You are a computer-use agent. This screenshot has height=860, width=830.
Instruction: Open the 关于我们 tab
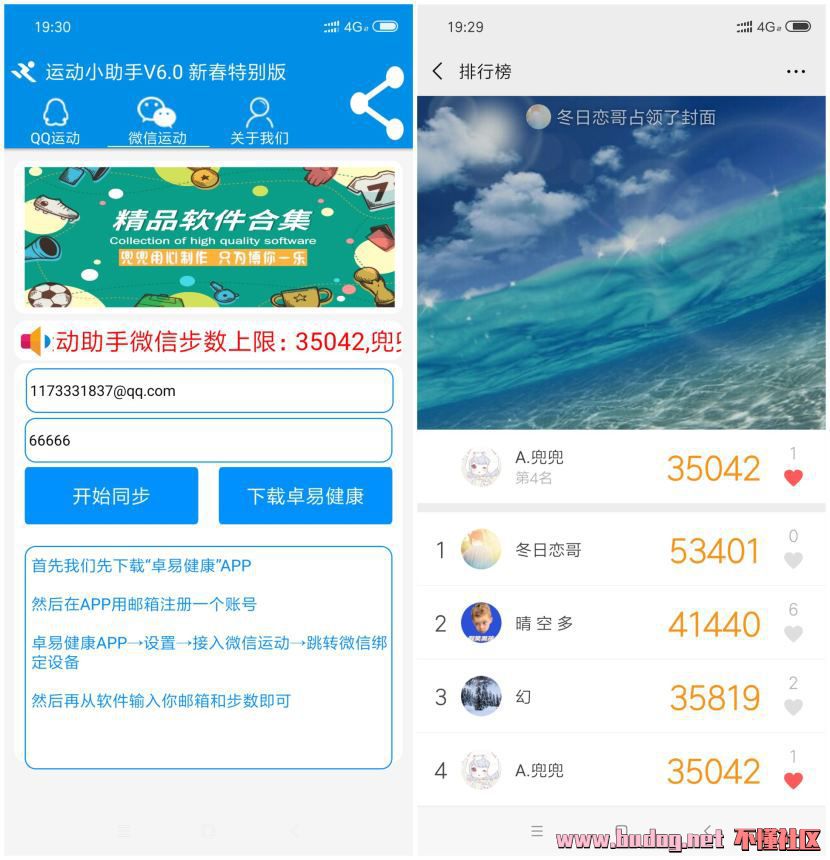tap(259, 122)
